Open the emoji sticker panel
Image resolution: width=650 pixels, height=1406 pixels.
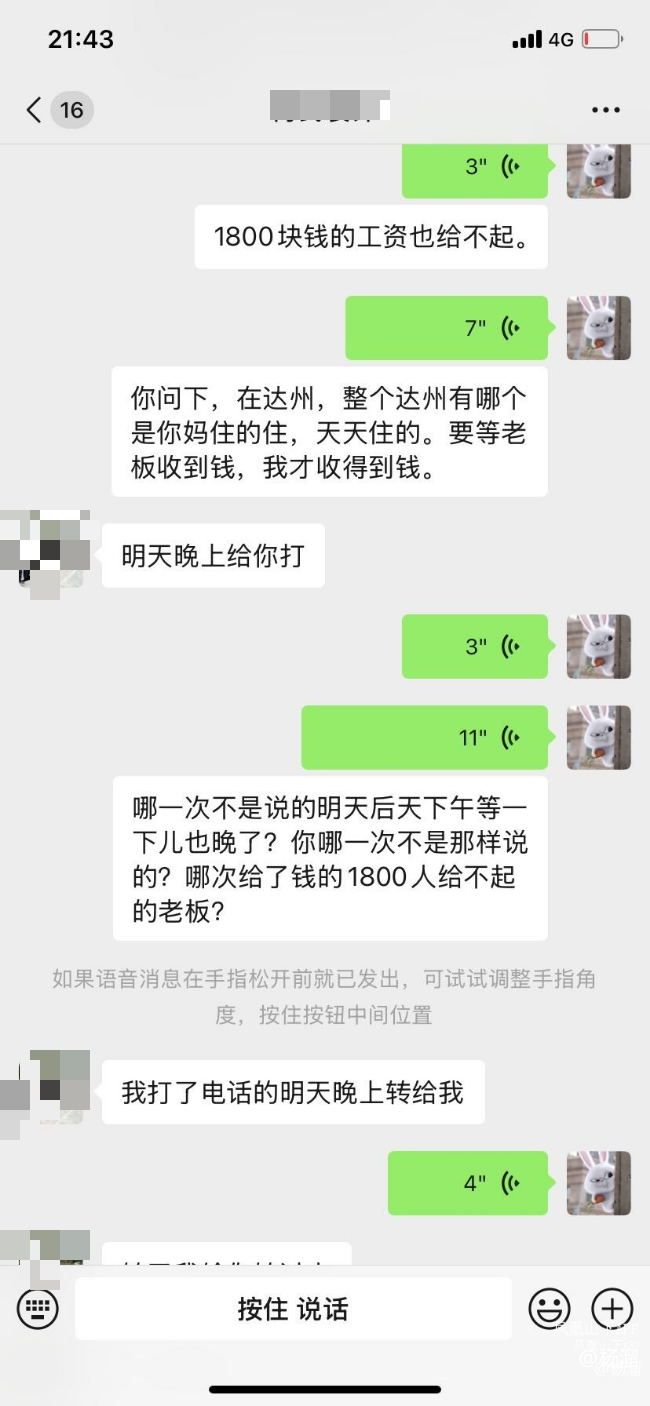[x=549, y=1308]
